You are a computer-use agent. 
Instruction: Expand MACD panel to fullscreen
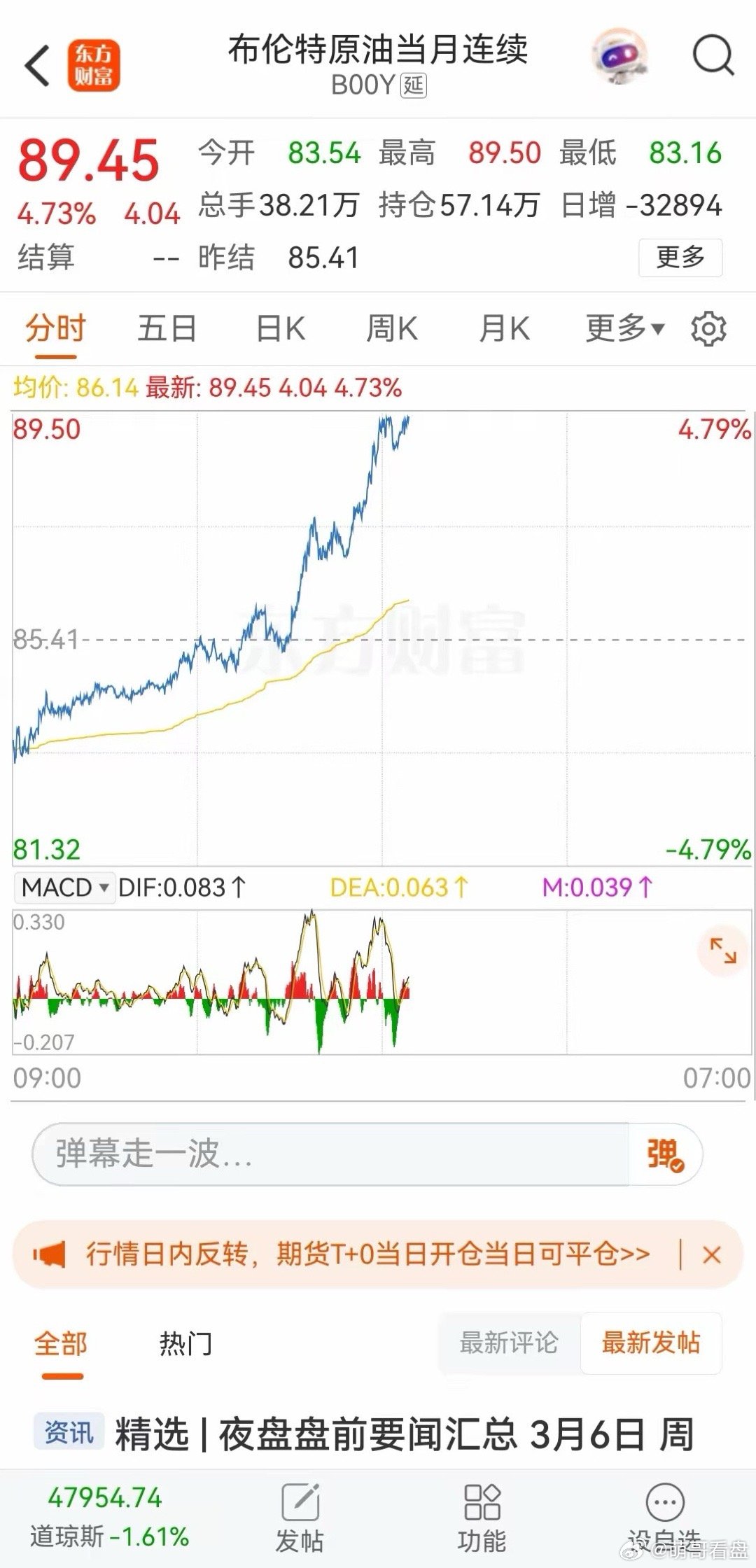(723, 950)
